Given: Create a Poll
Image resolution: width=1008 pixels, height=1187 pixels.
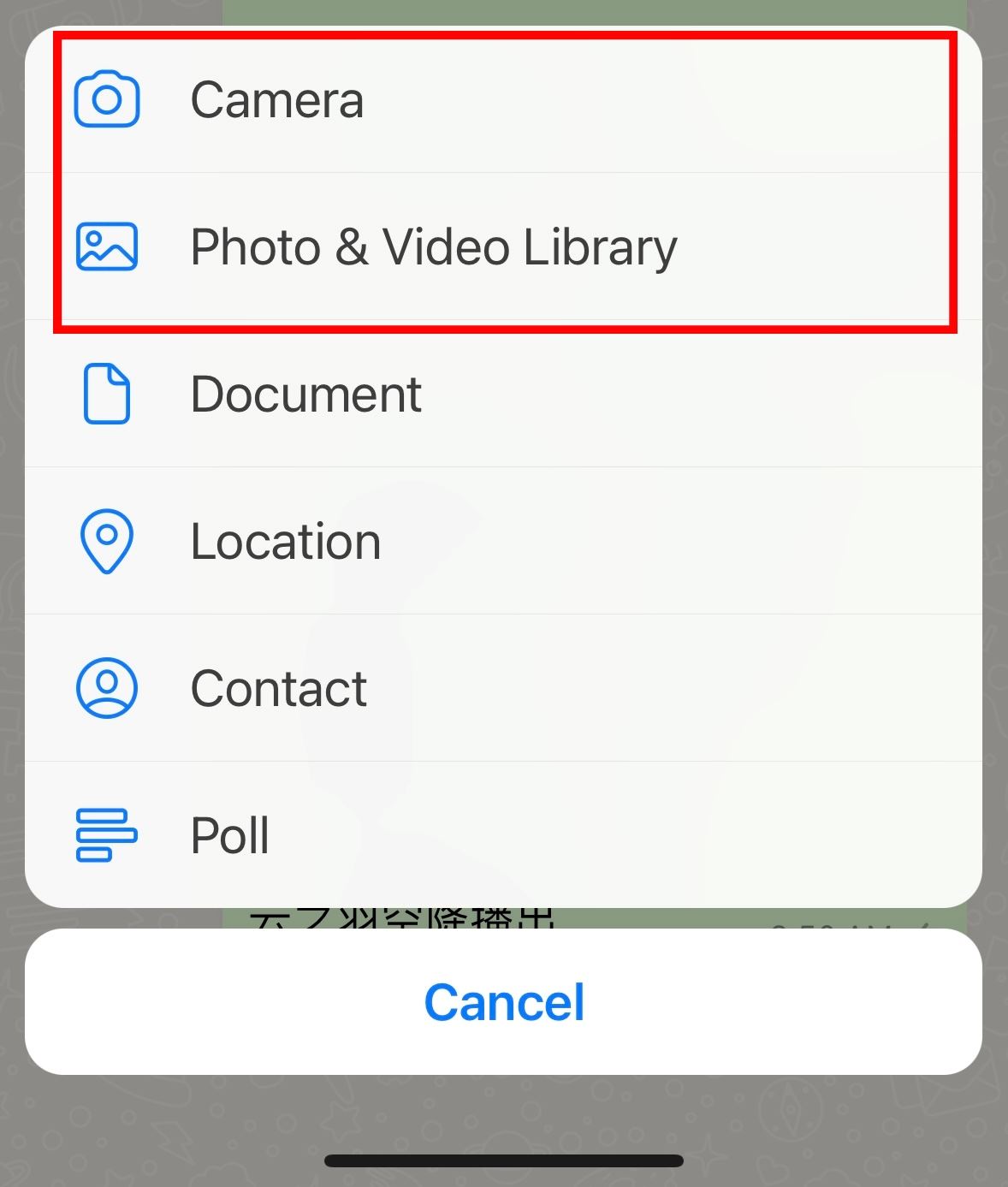Looking at the screenshot, I should (229, 836).
